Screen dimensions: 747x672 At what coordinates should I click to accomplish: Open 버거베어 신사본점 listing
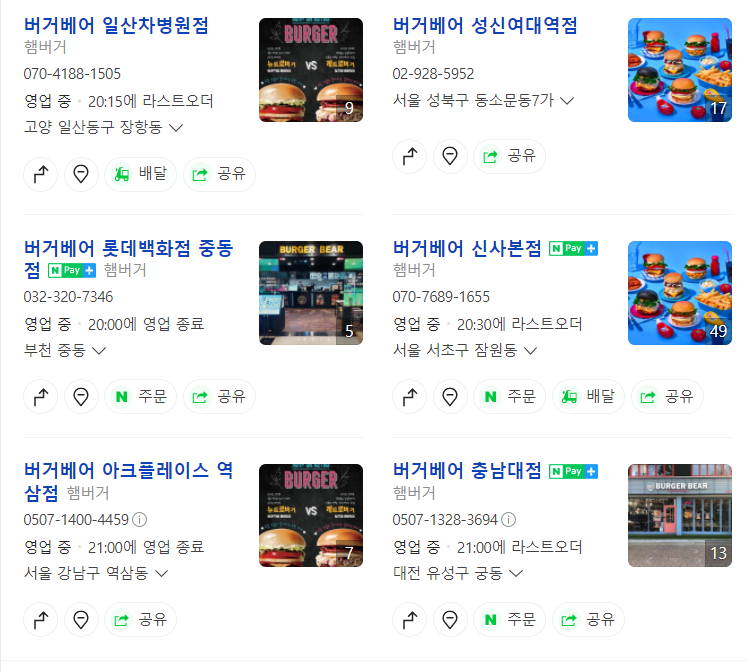(467, 248)
